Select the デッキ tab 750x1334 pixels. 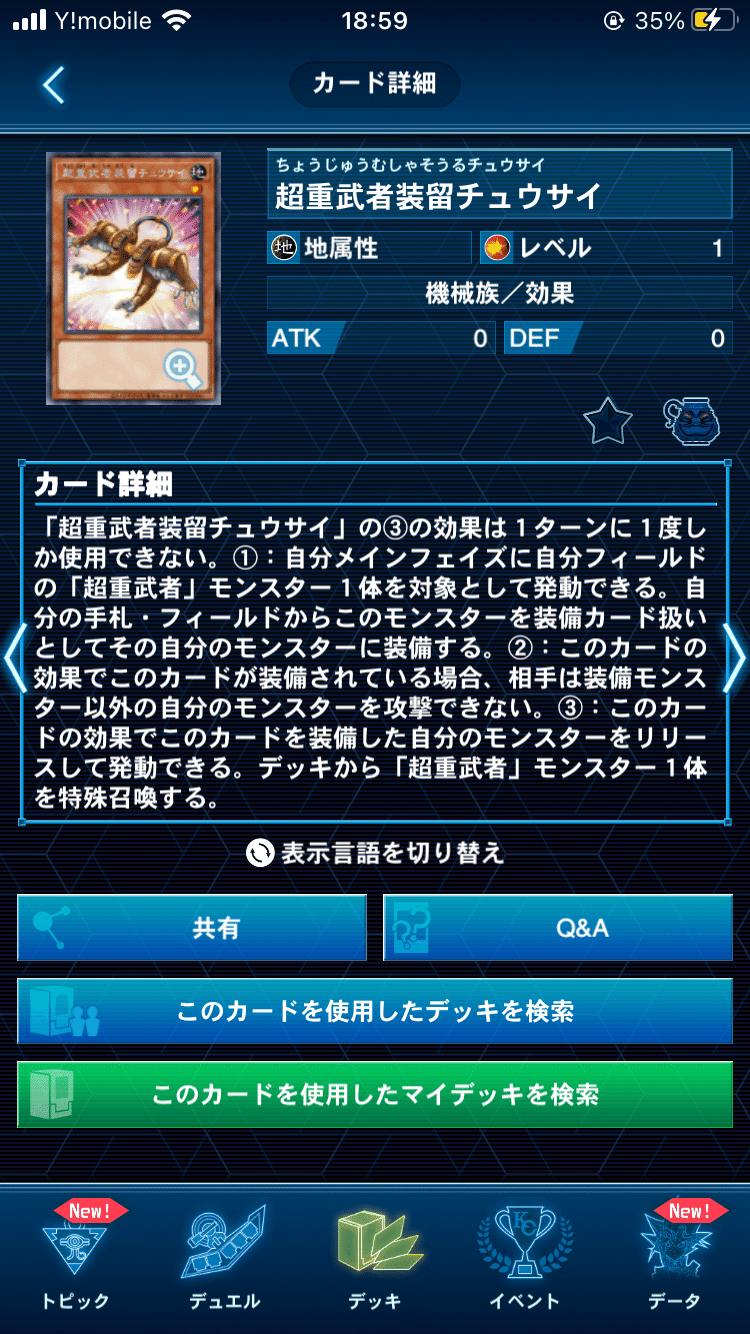(375, 1258)
